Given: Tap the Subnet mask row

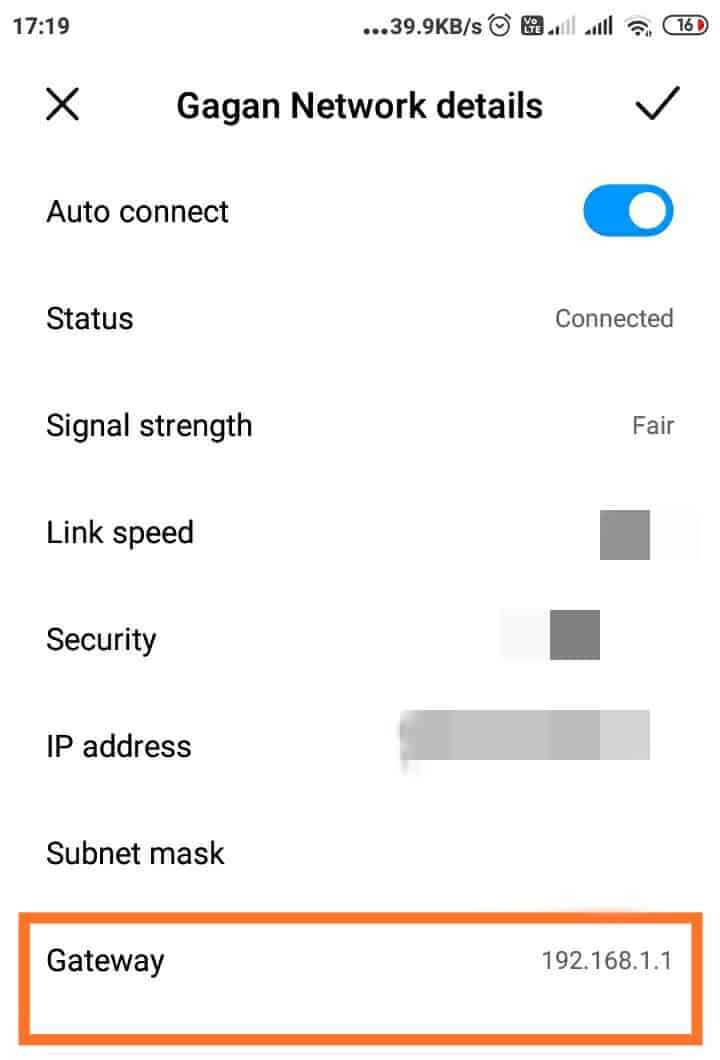Looking at the screenshot, I should point(360,853).
